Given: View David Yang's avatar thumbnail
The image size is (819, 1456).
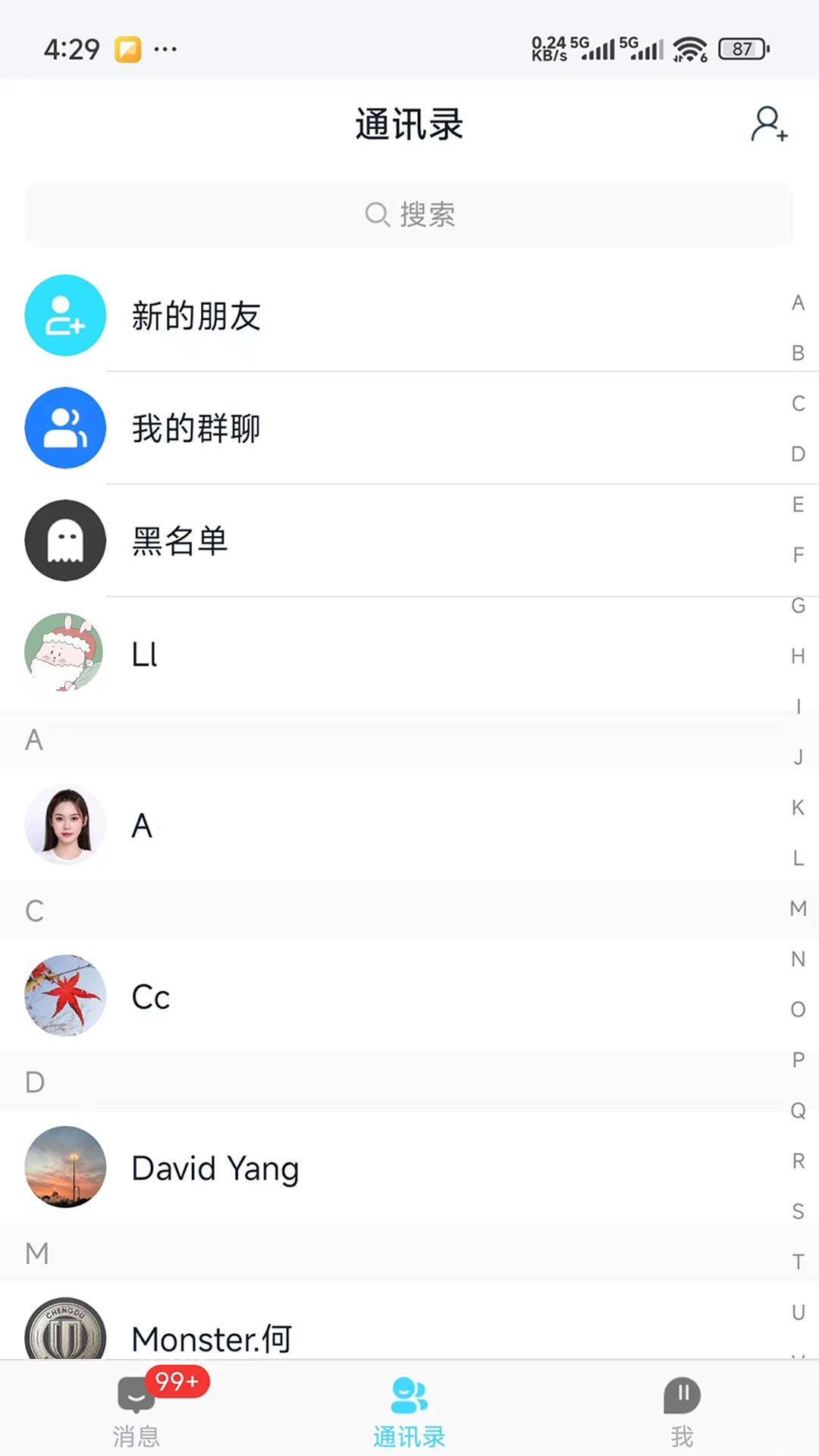Looking at the screenshot, I should pyautogui.click(x=65, y=1168).
